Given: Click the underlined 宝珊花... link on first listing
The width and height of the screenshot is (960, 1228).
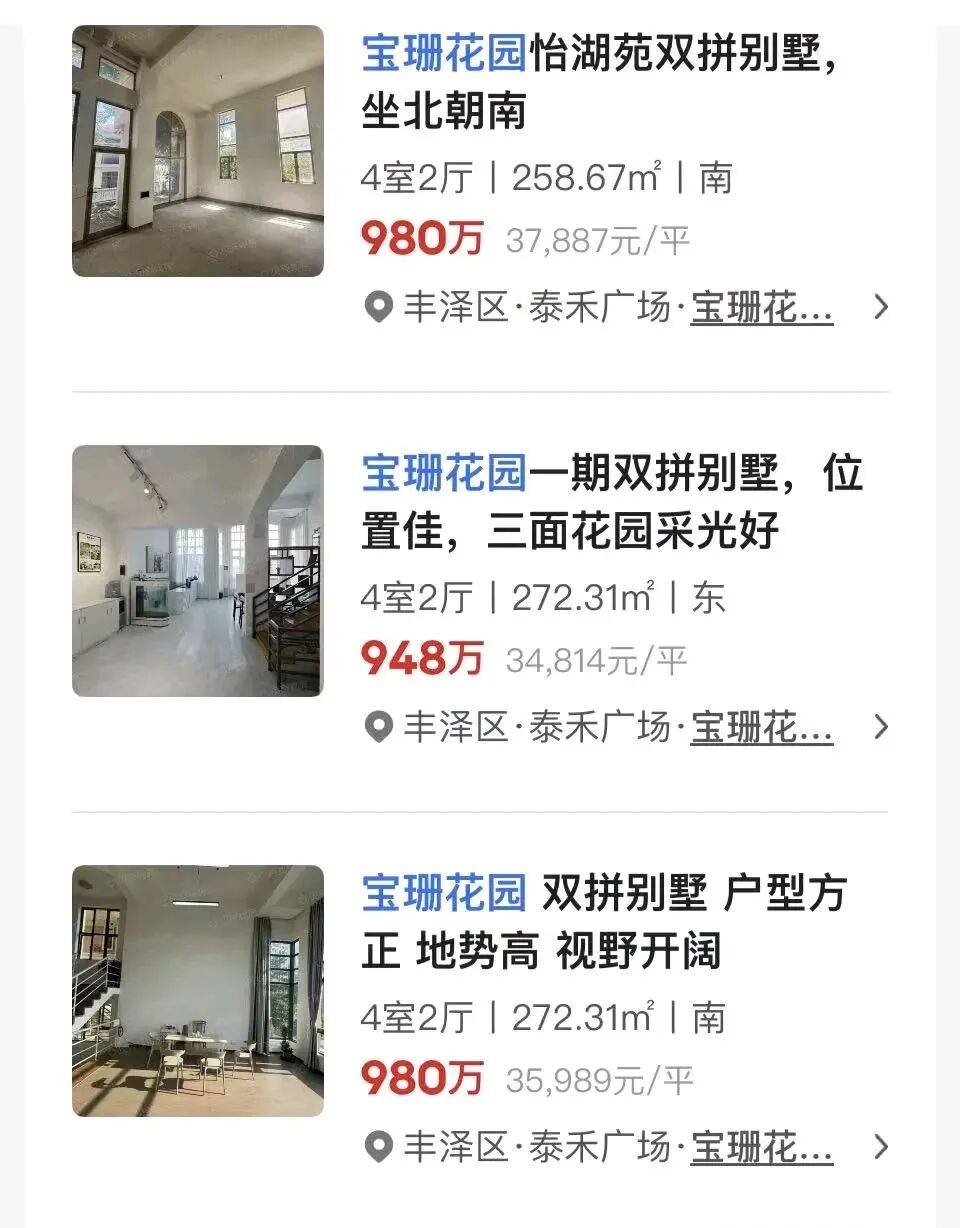Looking at the screenshot, I should [760, 308].
